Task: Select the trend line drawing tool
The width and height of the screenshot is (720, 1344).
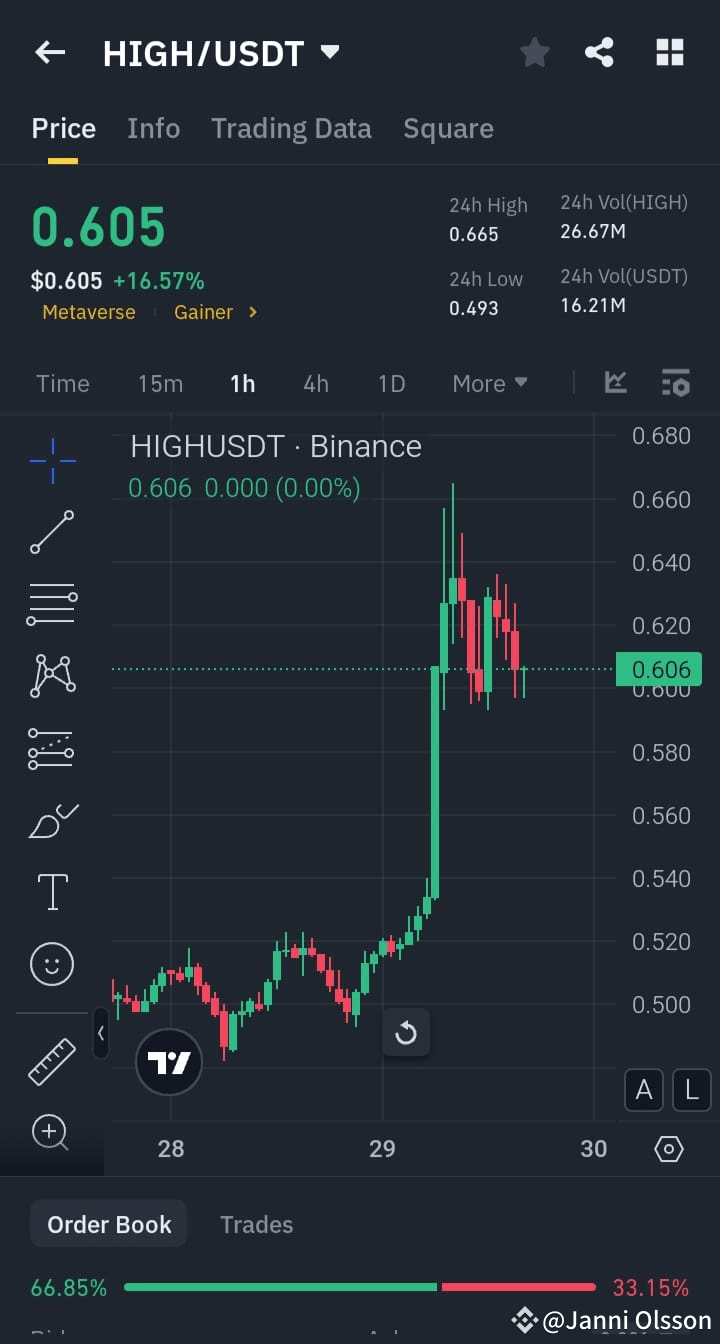Action: pos(51,532)
